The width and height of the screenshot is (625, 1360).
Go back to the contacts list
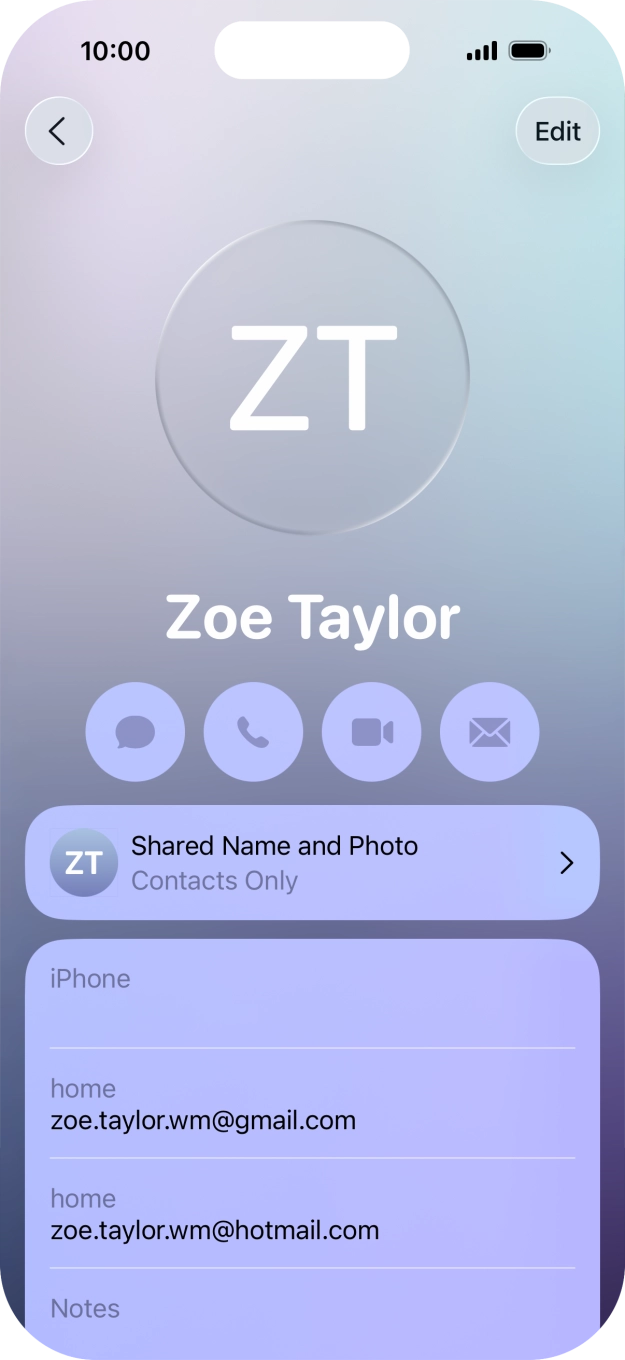coord(59,131)
